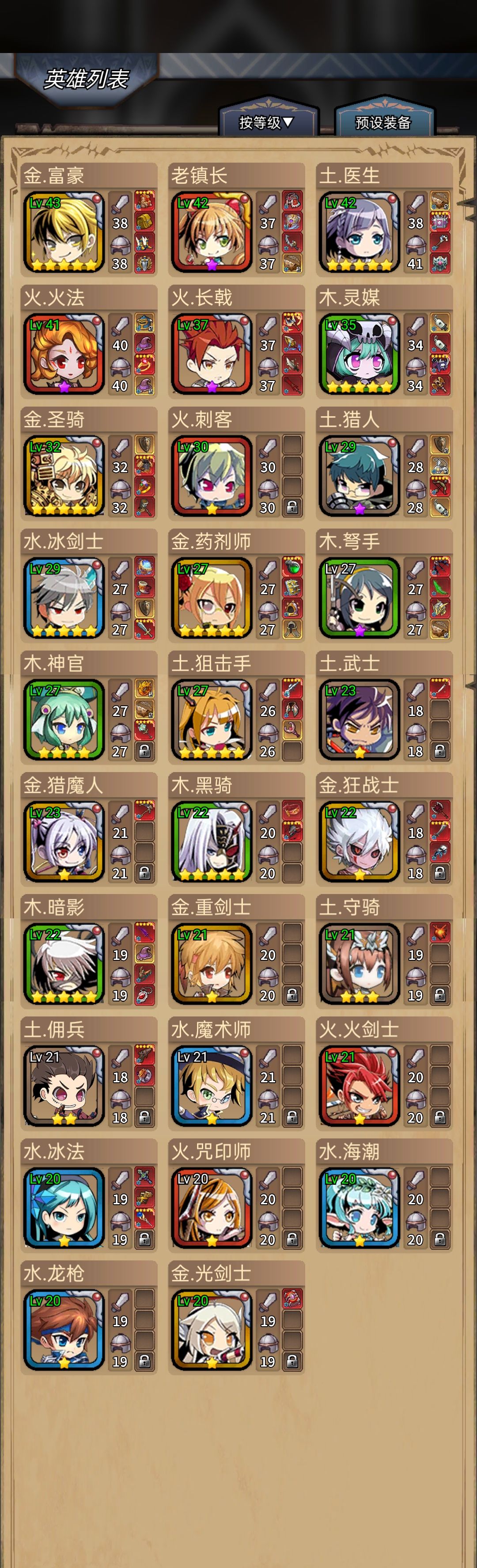This screenshot has width=477, height=1568.
Task: Select the 火.刺客 hero
Action: tap(237, 464)
